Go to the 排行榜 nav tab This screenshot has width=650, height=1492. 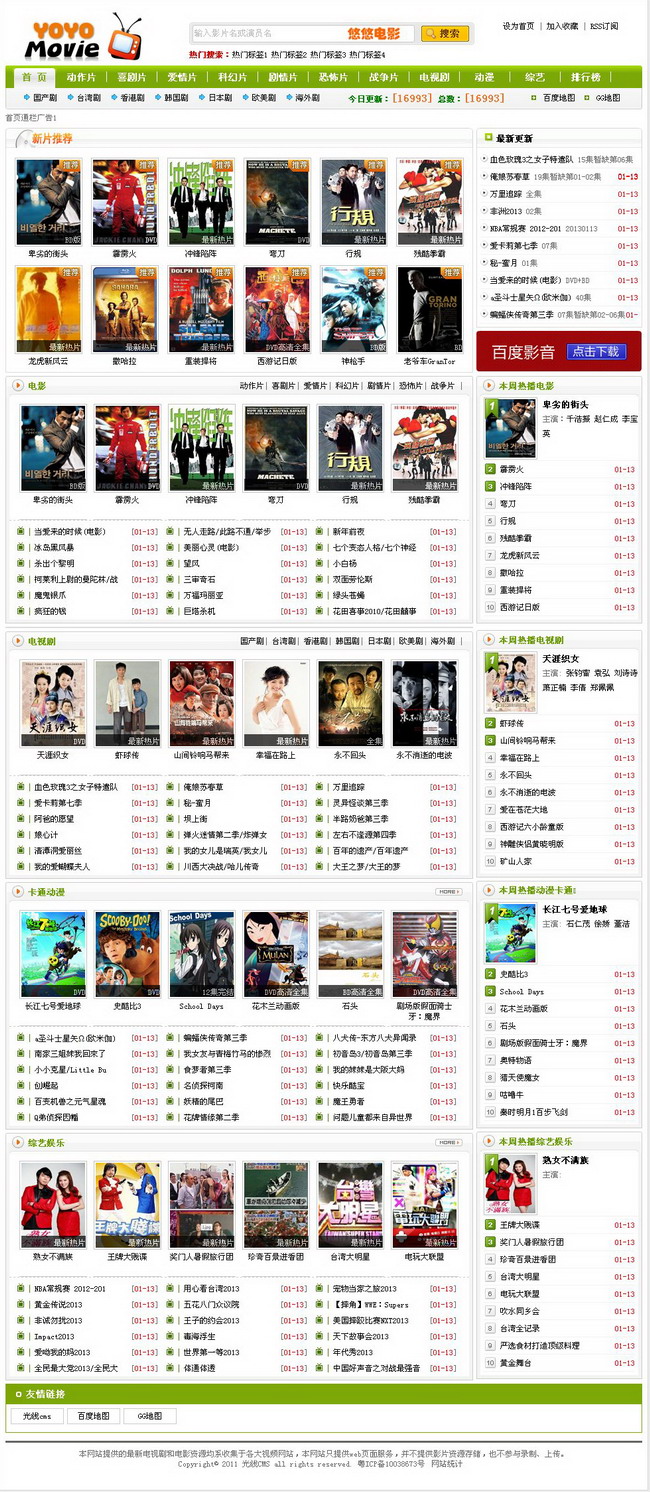coord(586,77)
